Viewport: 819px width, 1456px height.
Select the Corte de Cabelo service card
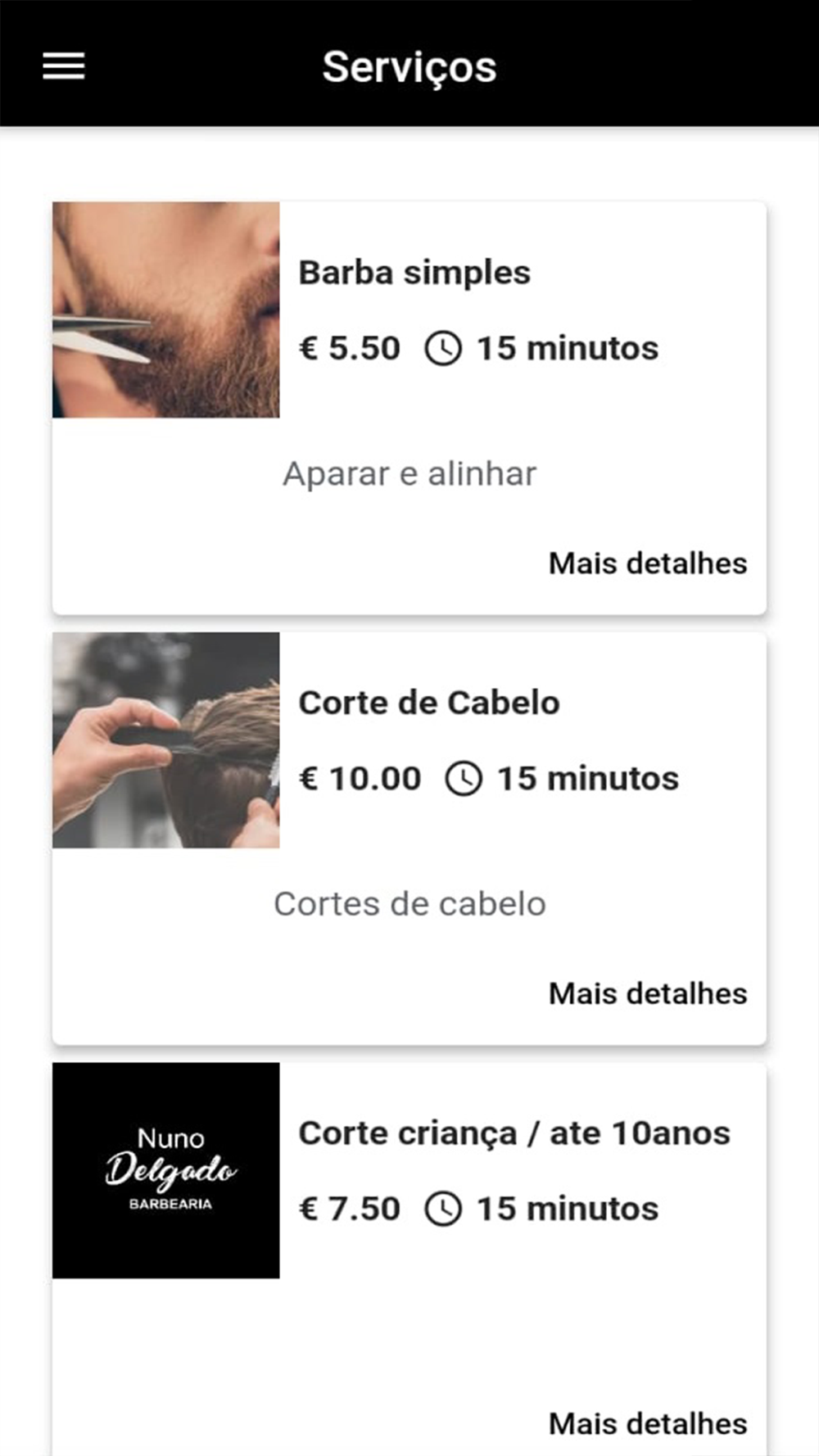point(409,838)
